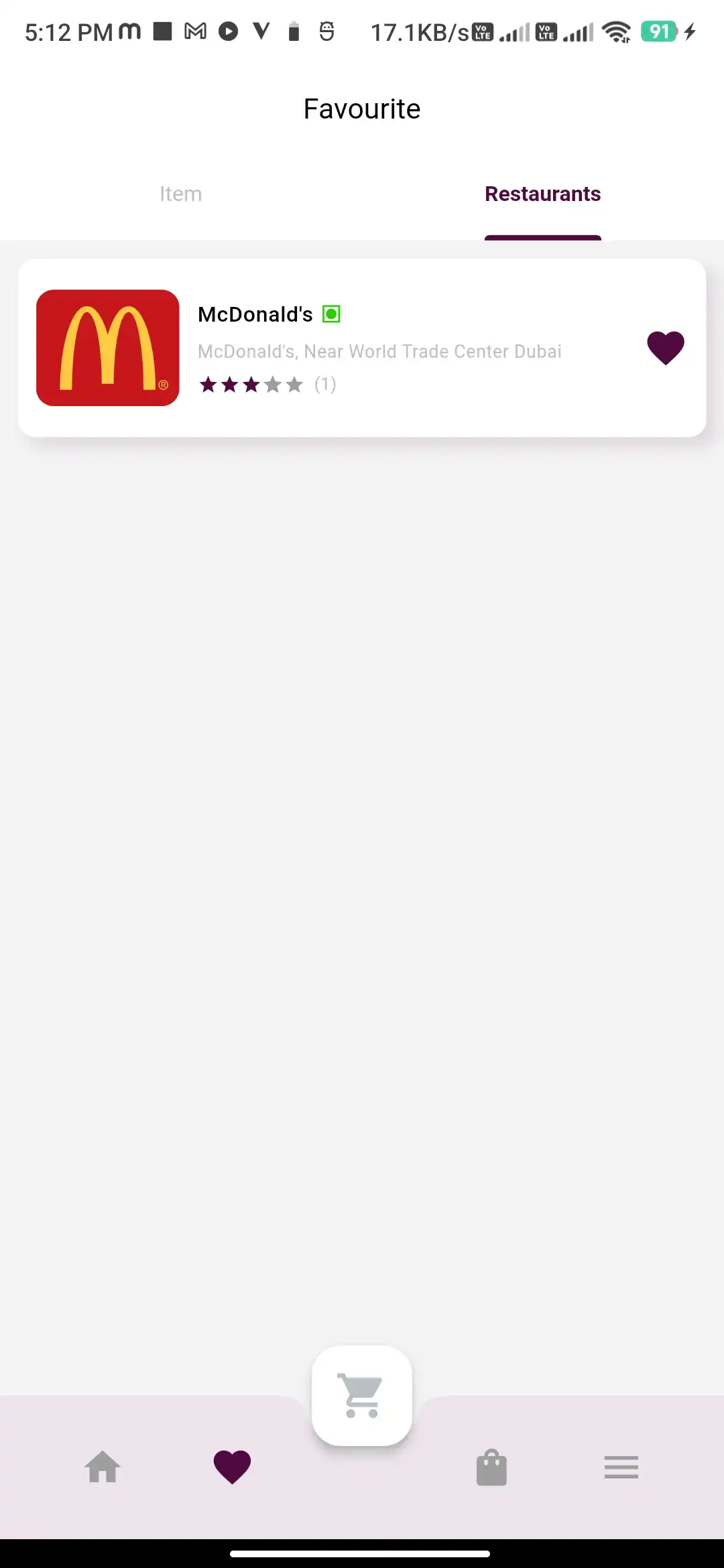Click the green veg indicator next to McDonald's
The height and width of the screenshot is (1568, 724).
[x=331, y=314]
